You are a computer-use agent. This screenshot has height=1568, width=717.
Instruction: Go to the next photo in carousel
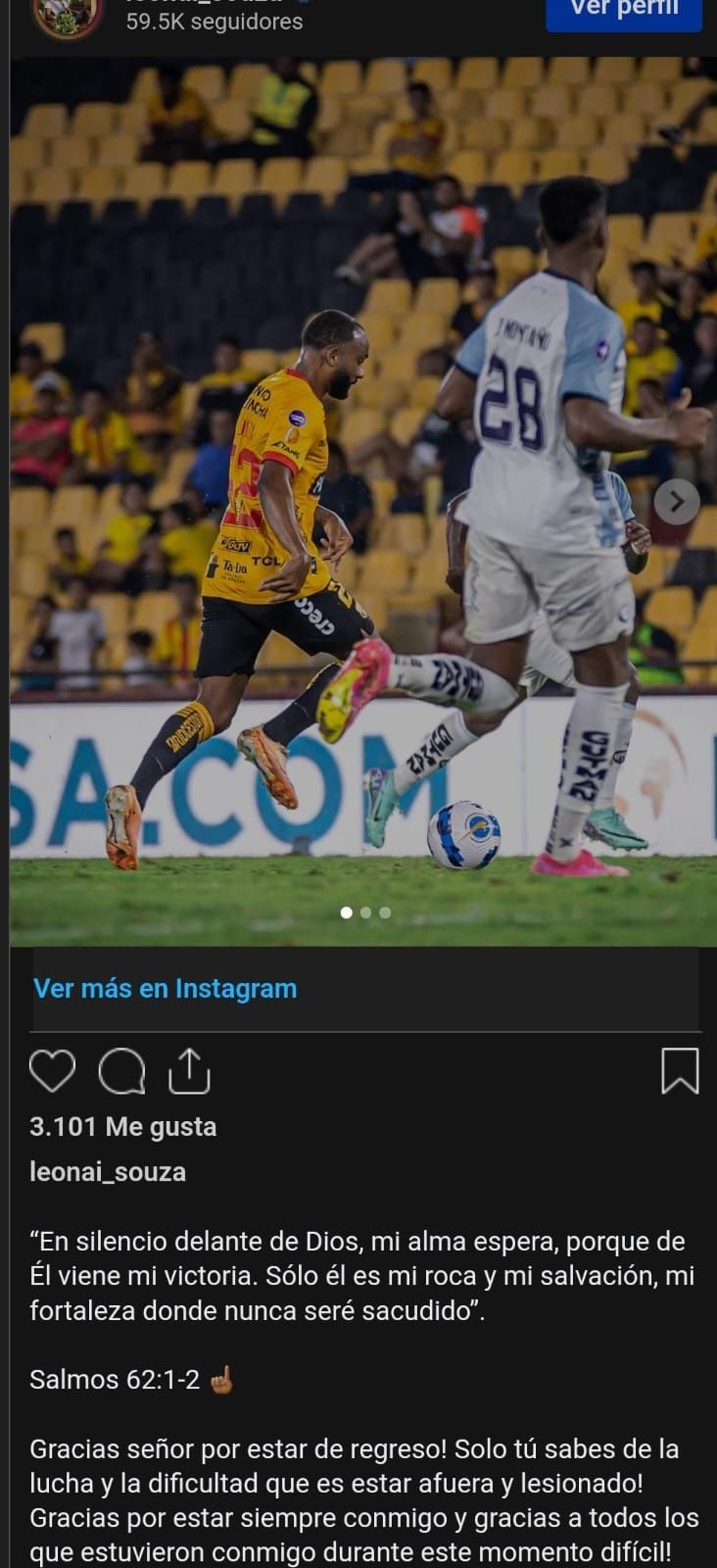(676, 502)
